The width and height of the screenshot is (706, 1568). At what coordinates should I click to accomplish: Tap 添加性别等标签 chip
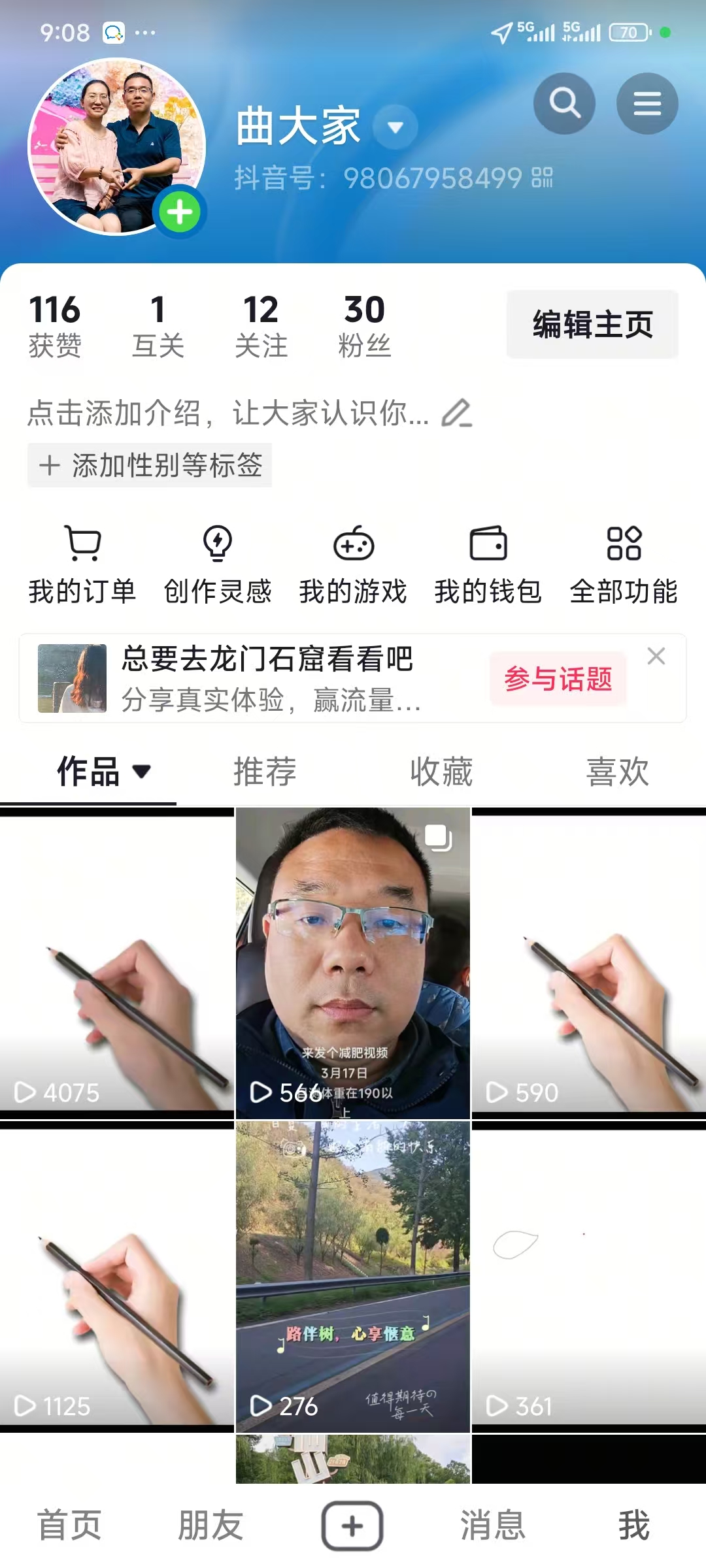(x=150, y=465)
